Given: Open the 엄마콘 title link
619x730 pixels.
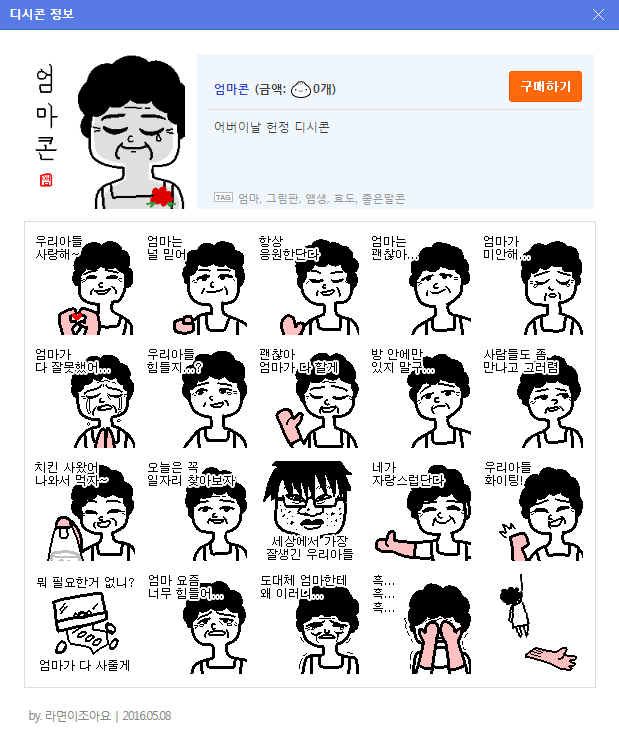Looking at the screenshot, I should click(231, 89).
